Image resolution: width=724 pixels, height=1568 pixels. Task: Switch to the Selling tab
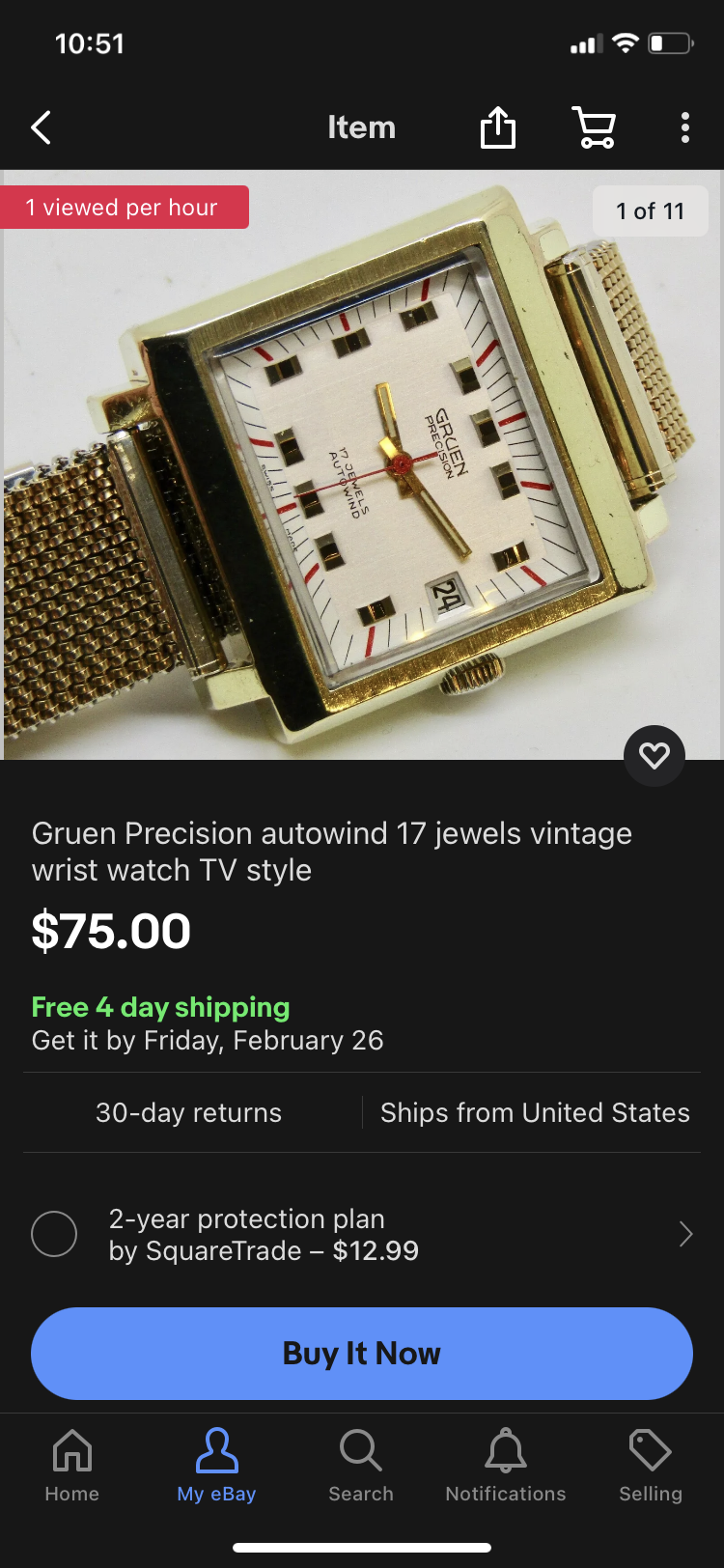tap(650, 1466)
